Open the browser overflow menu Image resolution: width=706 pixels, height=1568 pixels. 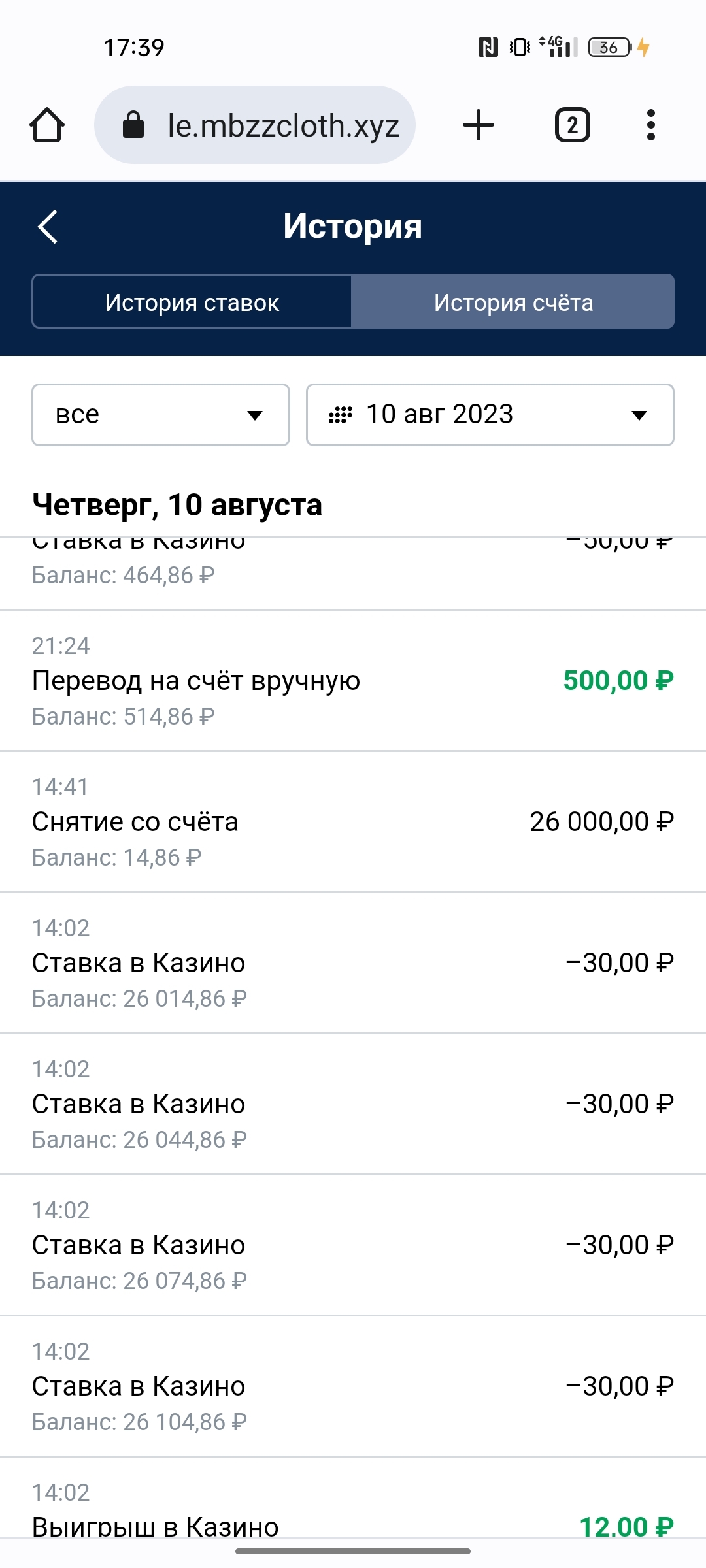click(x=650, y=125)
